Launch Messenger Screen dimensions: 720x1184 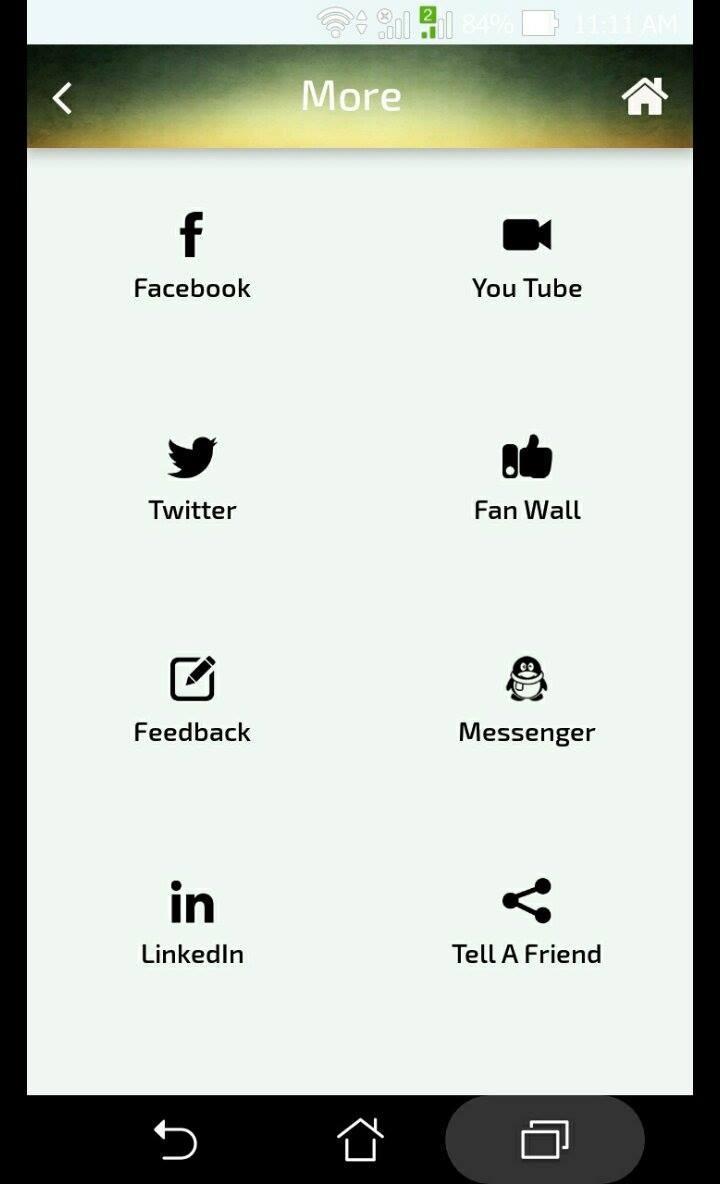click(x=526, y=701)
